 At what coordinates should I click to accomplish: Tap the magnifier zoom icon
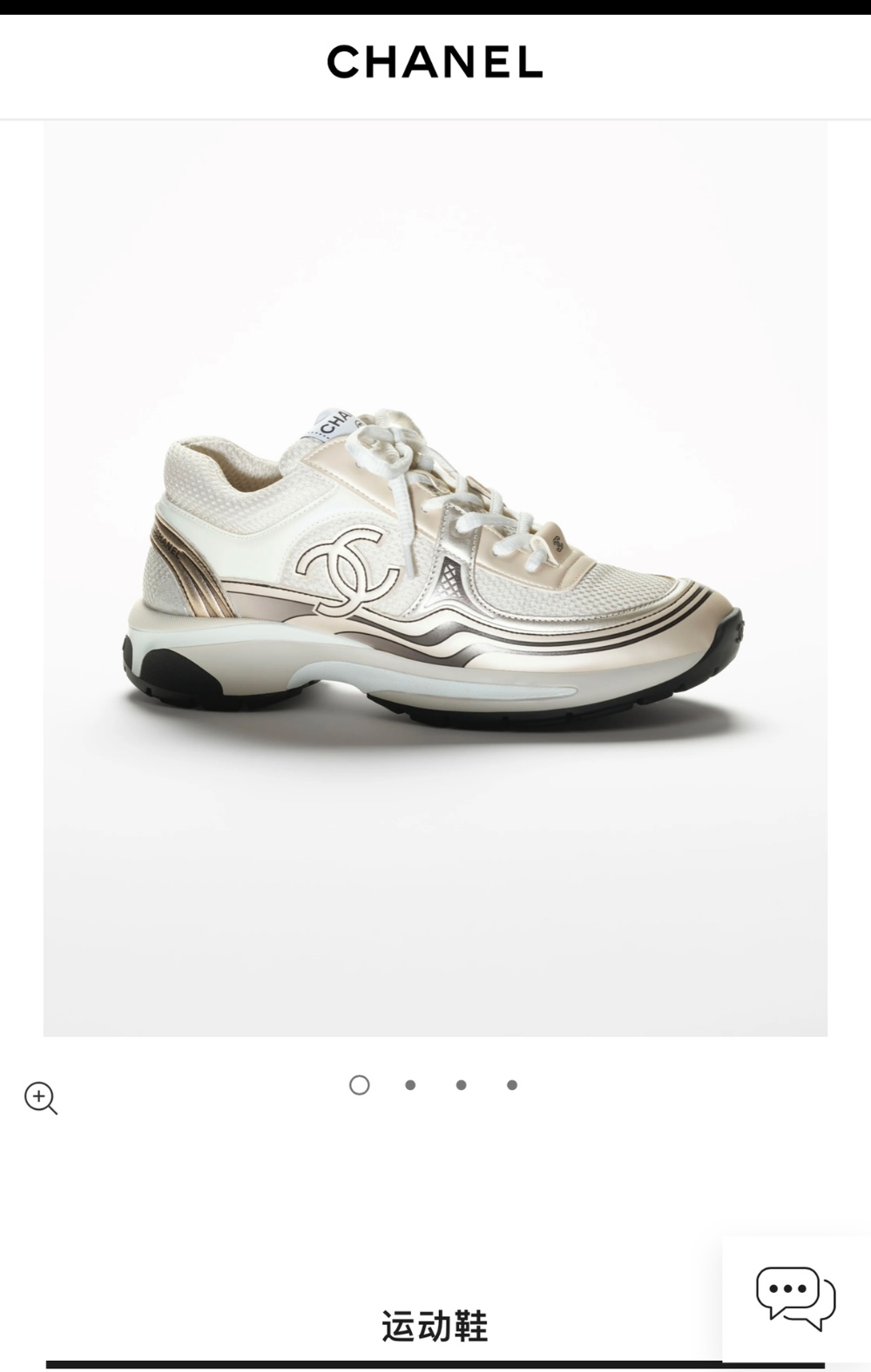click(x=40, y=1098)
